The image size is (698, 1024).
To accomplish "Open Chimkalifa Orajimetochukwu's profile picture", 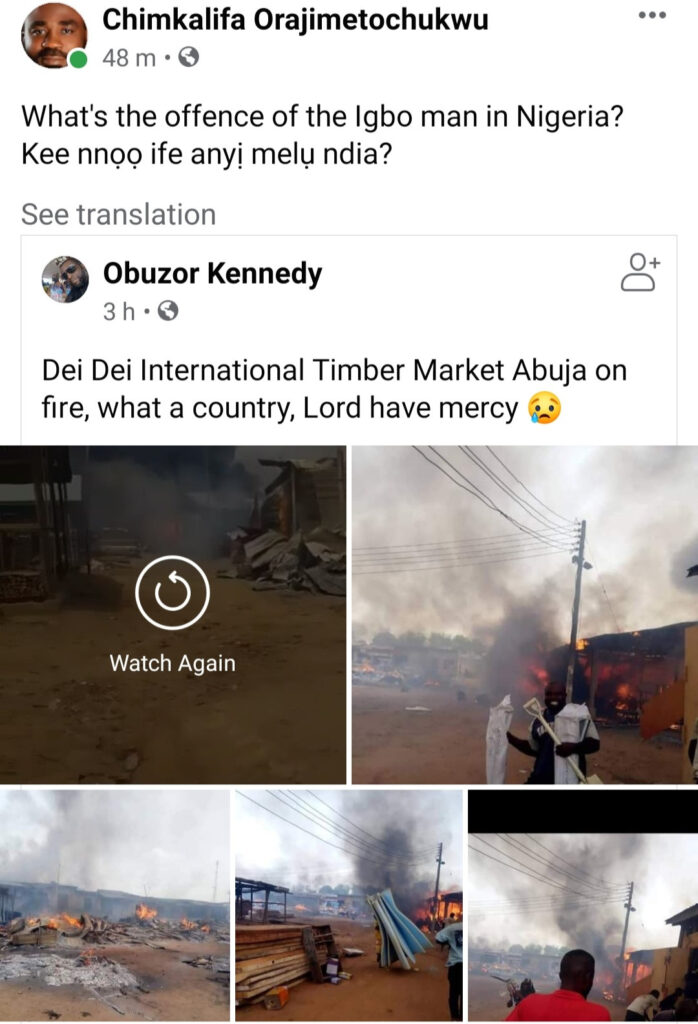I will click(x=54, y=36).
